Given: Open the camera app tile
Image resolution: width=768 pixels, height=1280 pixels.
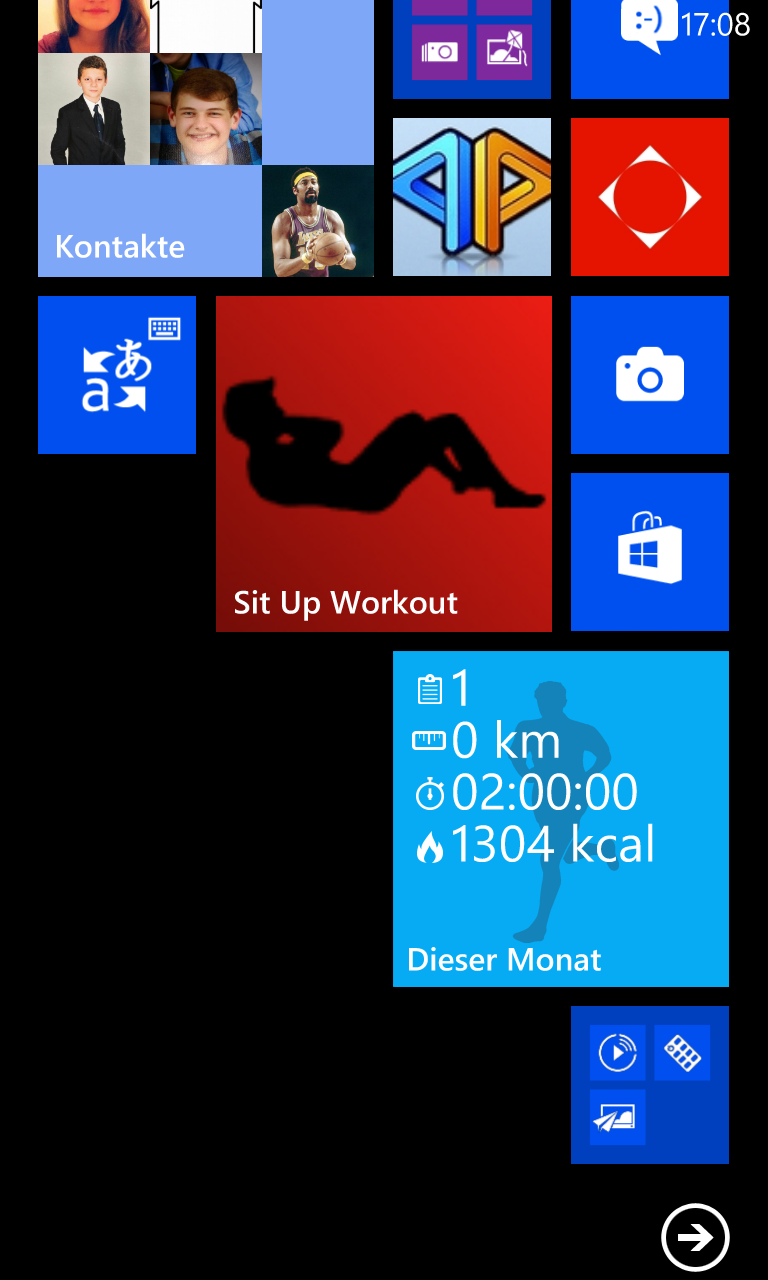Looking at the screenshot, I should pyautogui.click(x=650, y=375).
